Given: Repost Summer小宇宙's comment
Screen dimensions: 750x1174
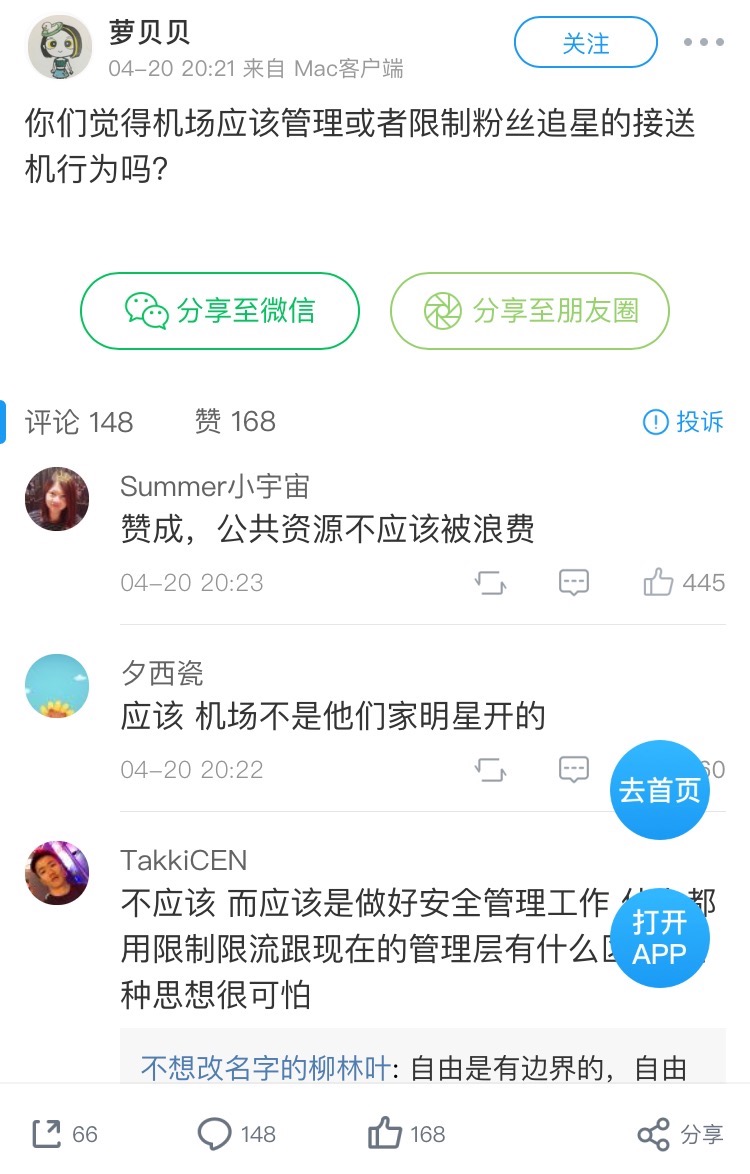Looking at the screenshot, I should tap(490, 582).
